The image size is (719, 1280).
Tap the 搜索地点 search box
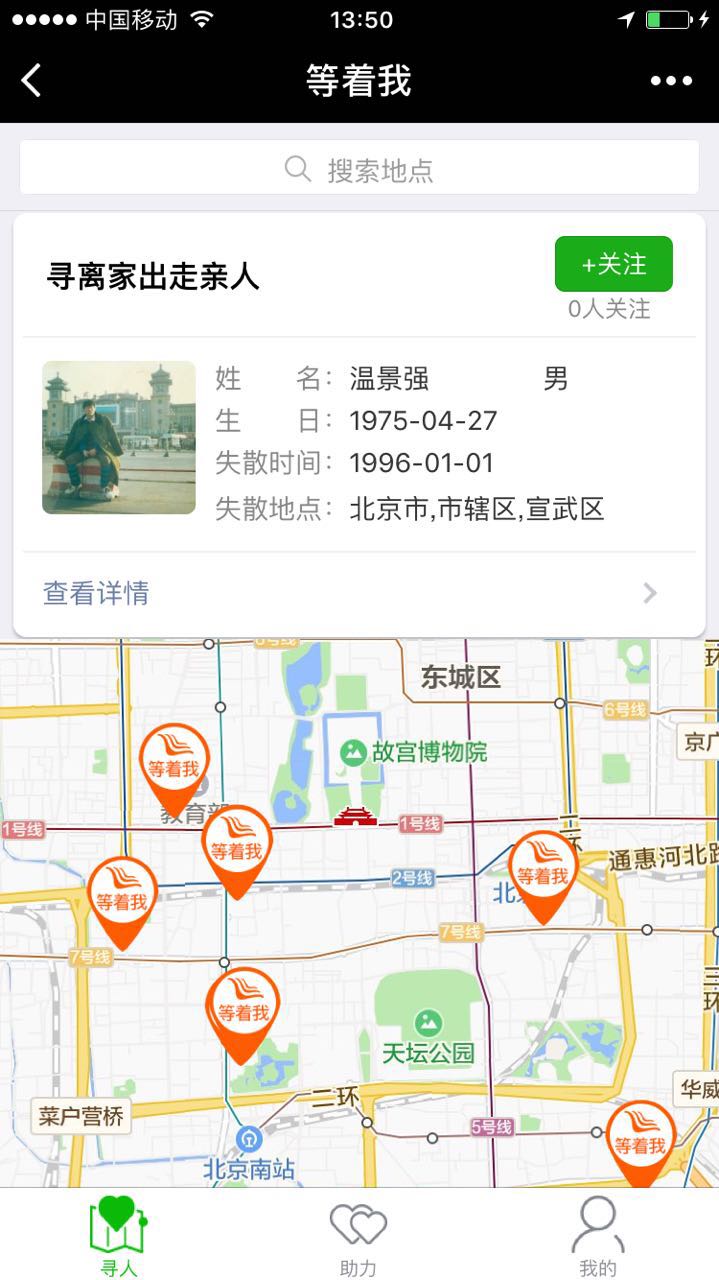point(359,168)
